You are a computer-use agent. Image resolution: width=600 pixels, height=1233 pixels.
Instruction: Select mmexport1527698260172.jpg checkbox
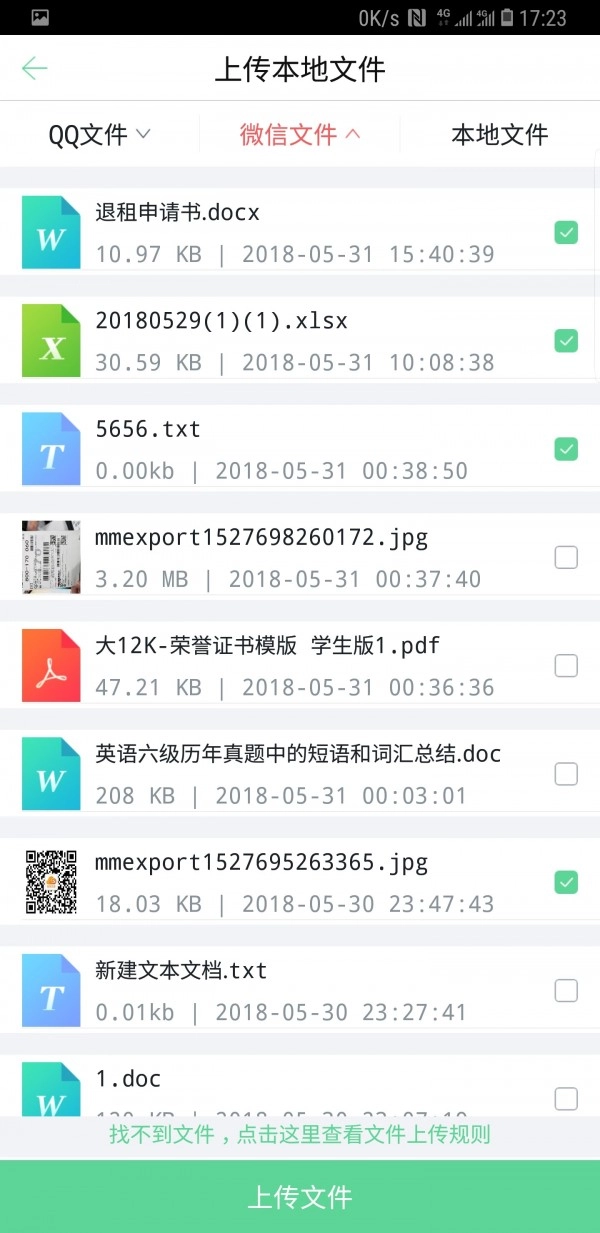pos(566,557)
